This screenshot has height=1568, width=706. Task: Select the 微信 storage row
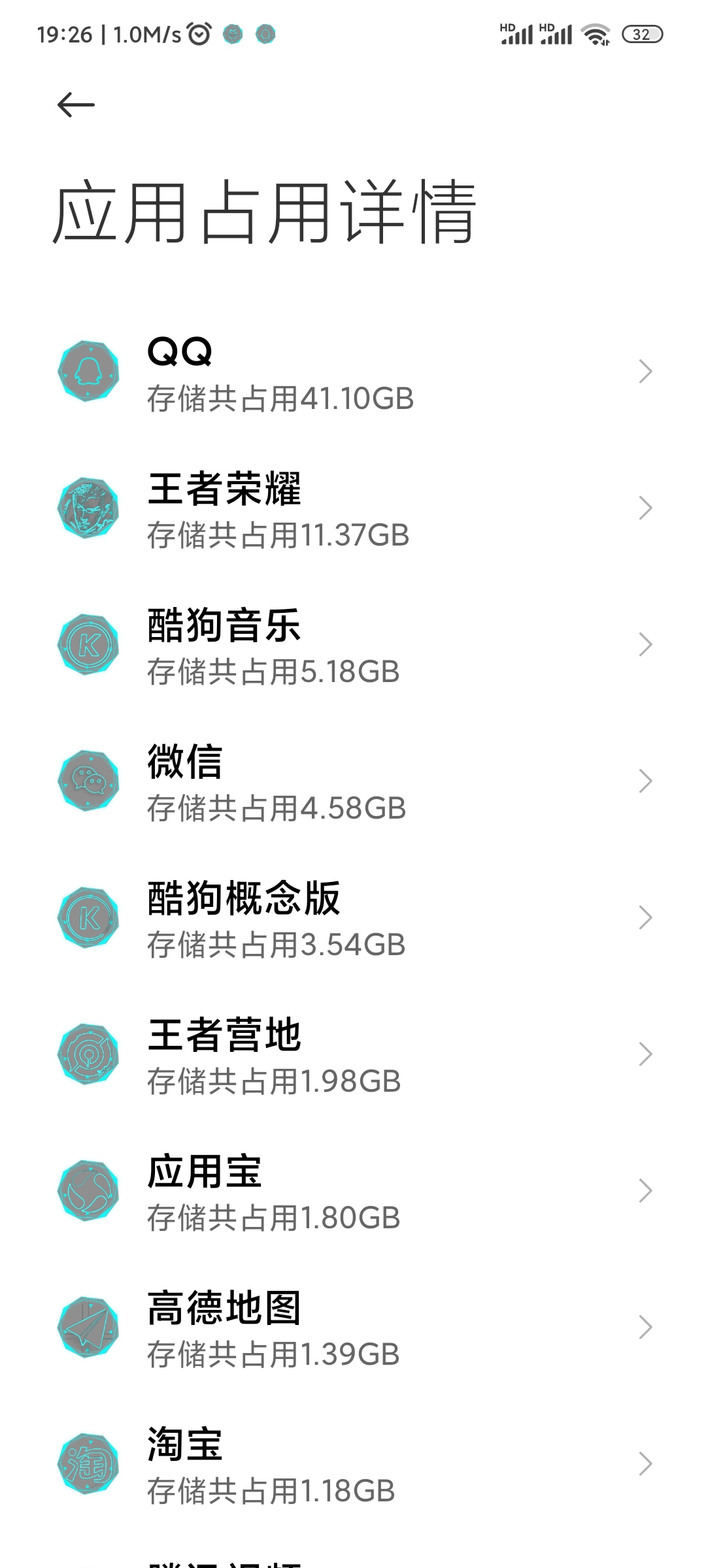(x=353, y=781)
